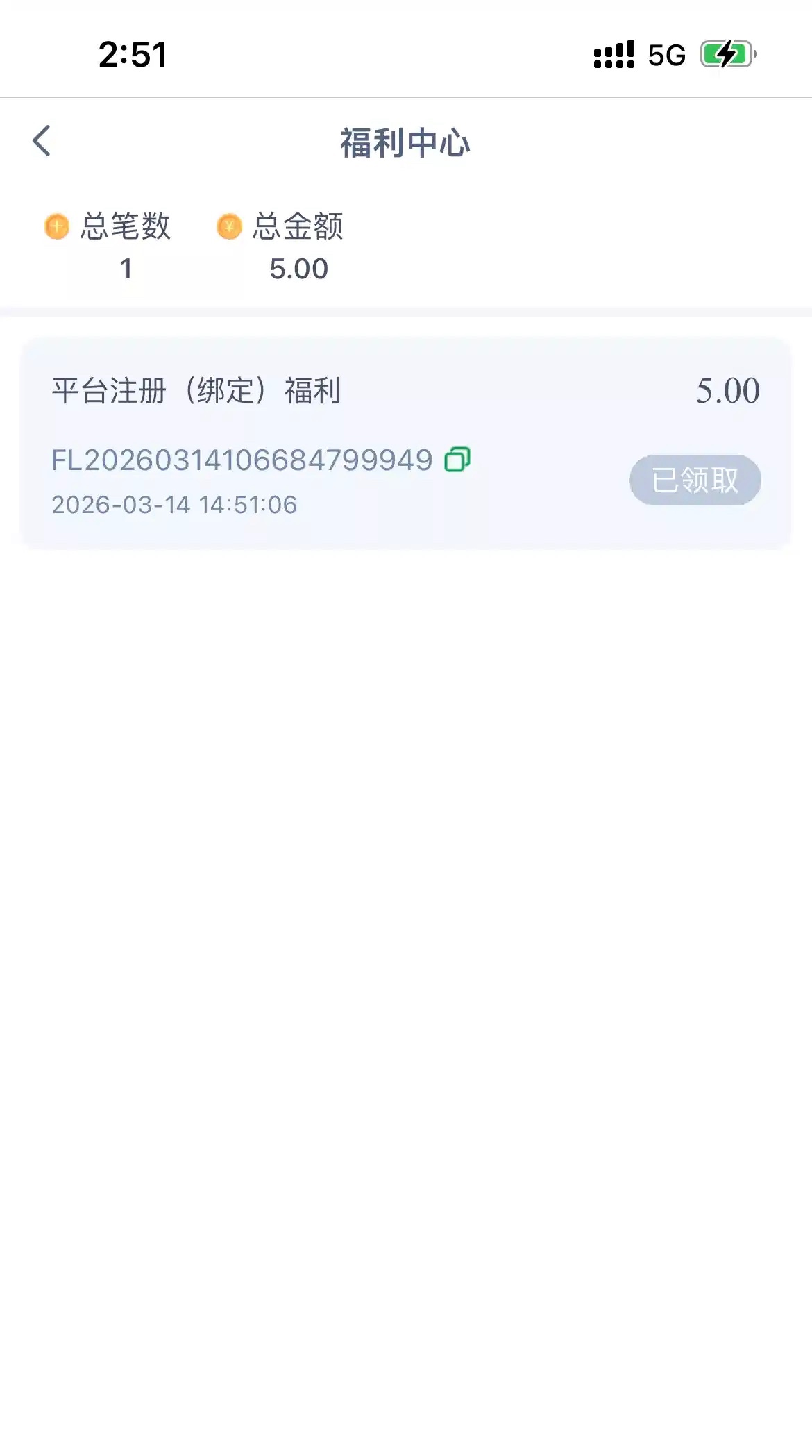Image resolution: width=812 pixels, height=1456 pixels.
Task: Copy order number FL20260314106684799949
Action: (457, 460)
